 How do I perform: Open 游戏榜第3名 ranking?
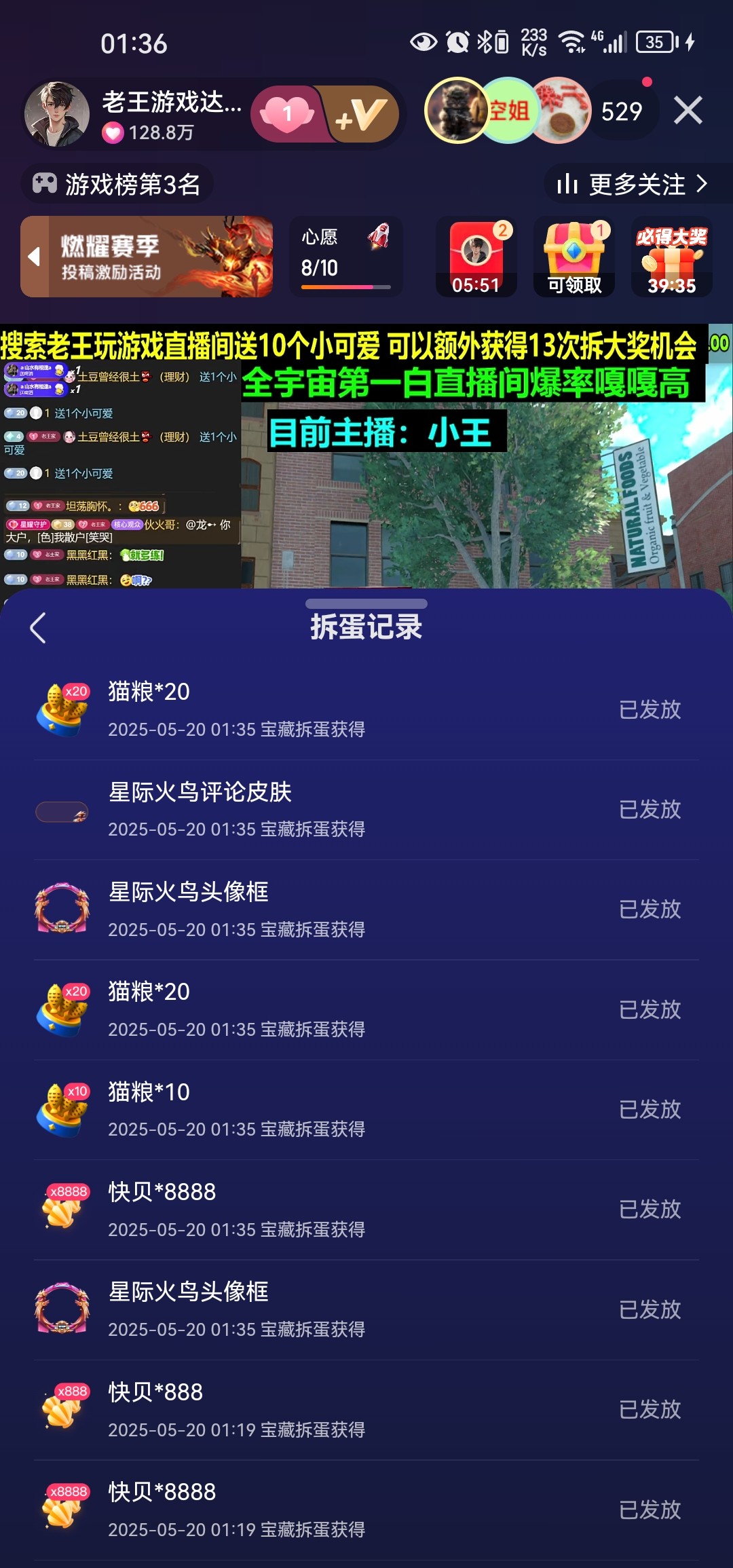tap(117, 184)
